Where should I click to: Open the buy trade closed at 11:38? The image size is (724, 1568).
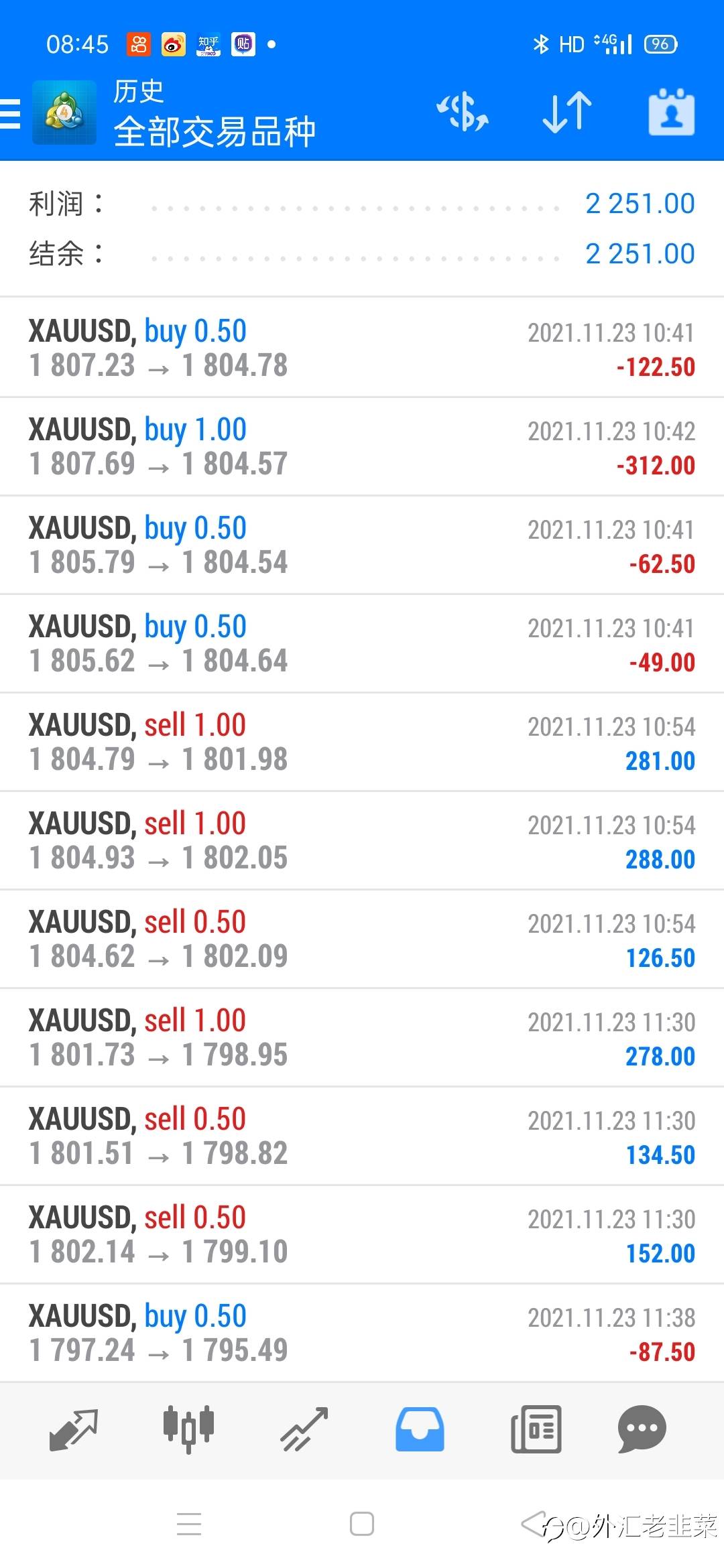click(x=362, y=1333)
